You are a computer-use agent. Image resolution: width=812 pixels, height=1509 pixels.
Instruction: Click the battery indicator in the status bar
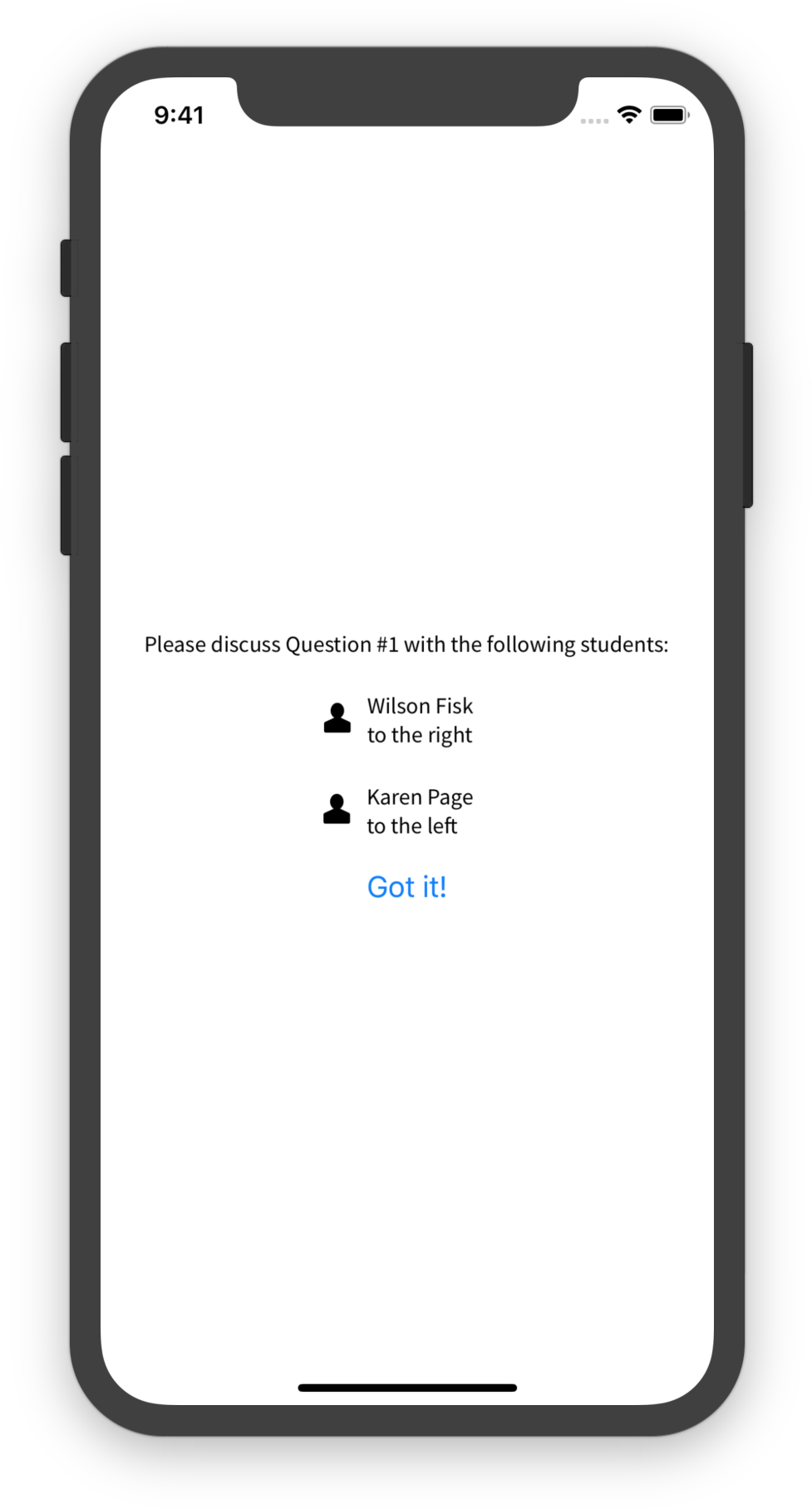click(670, 116)
